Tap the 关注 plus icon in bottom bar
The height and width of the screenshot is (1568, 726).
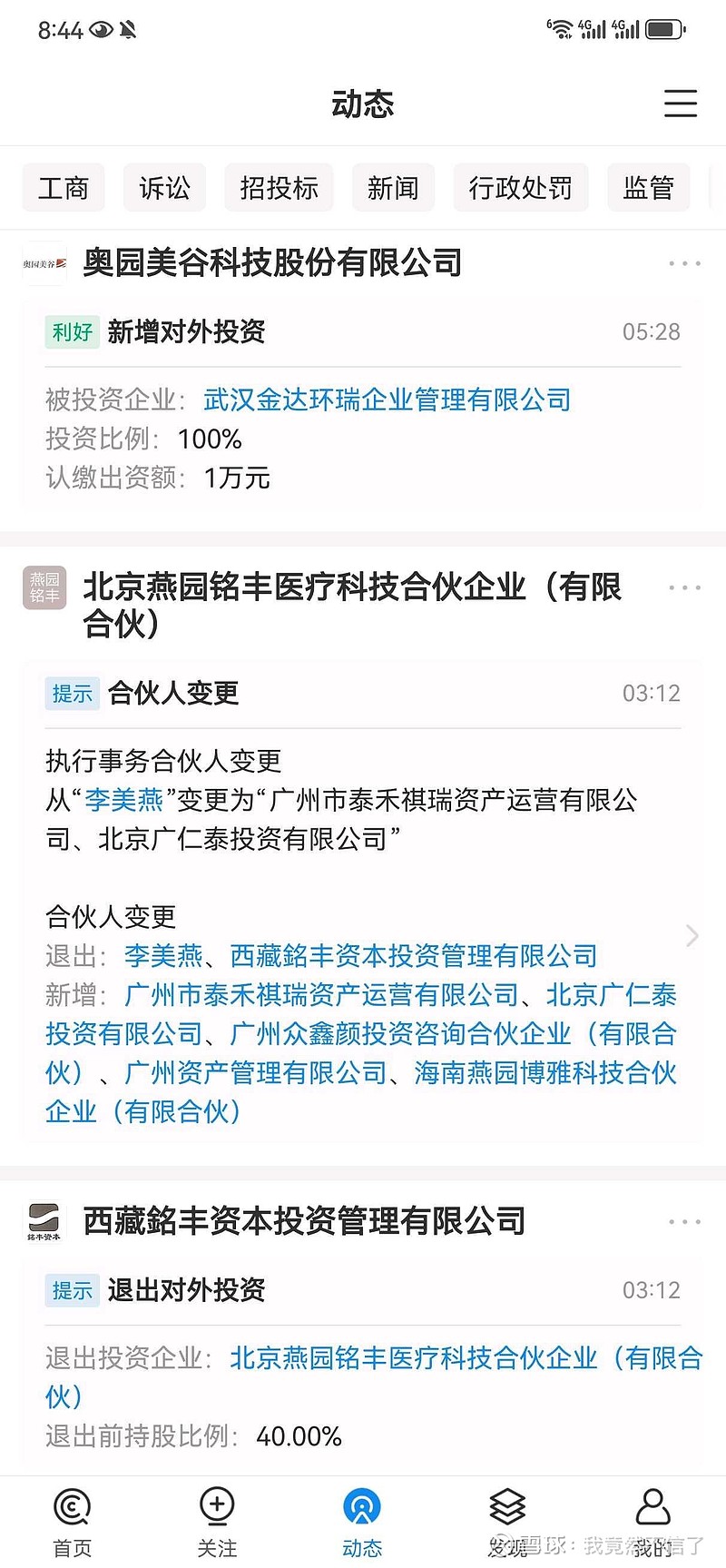(x=217, y=1503)
